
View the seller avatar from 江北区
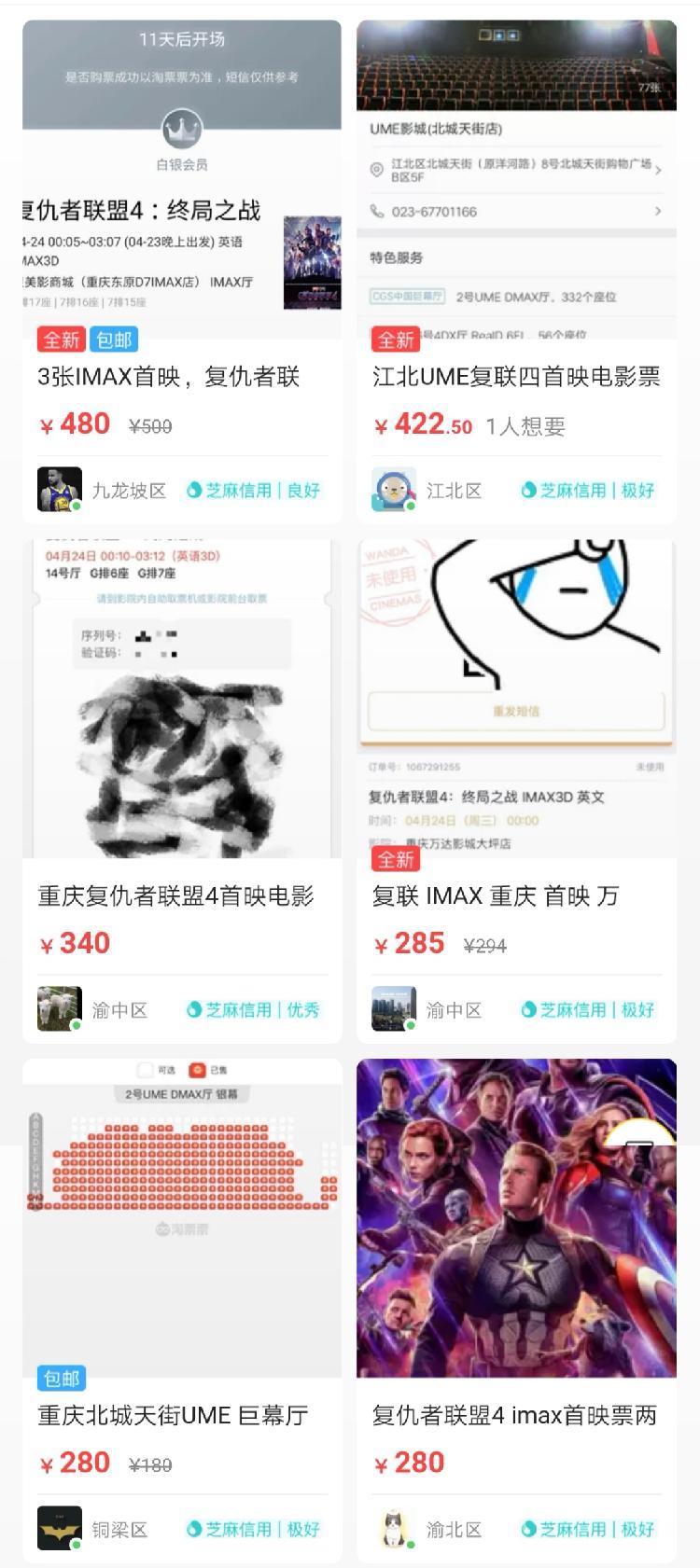[394, 490]
